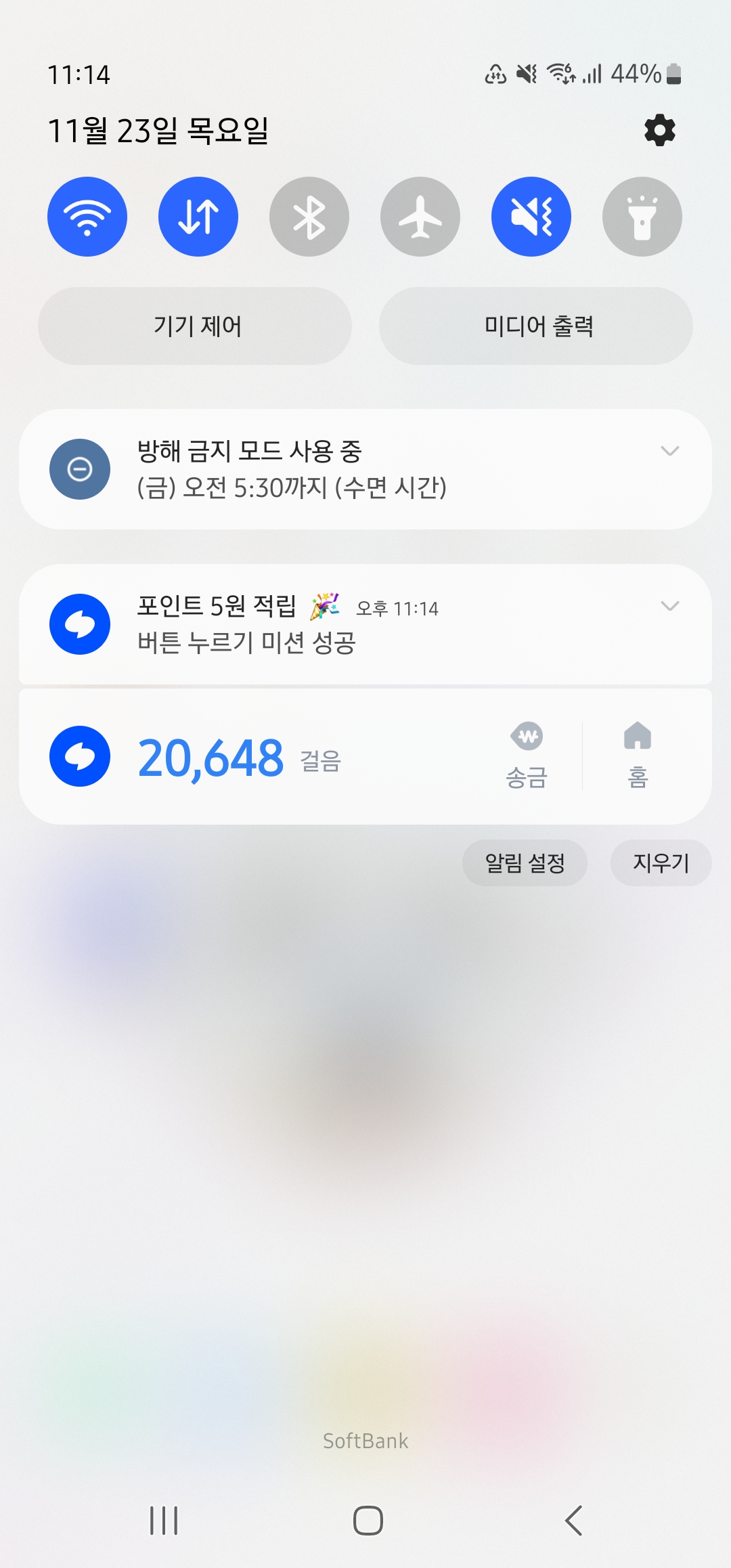
Task: Turn on Bluetooth
Action: pyautogui.click(x=309, y=217)
